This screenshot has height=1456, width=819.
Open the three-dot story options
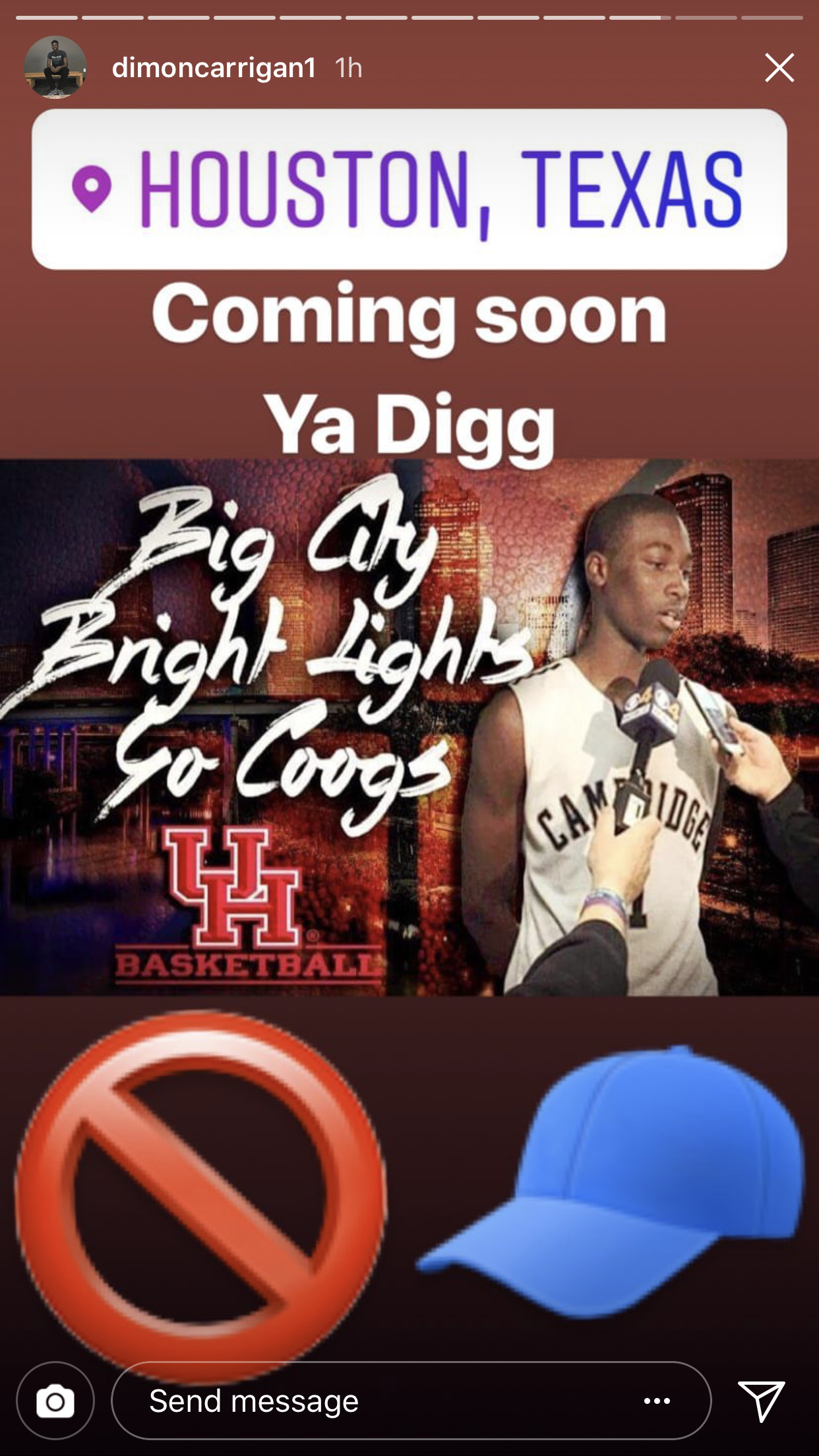(x=657, y=1401)
